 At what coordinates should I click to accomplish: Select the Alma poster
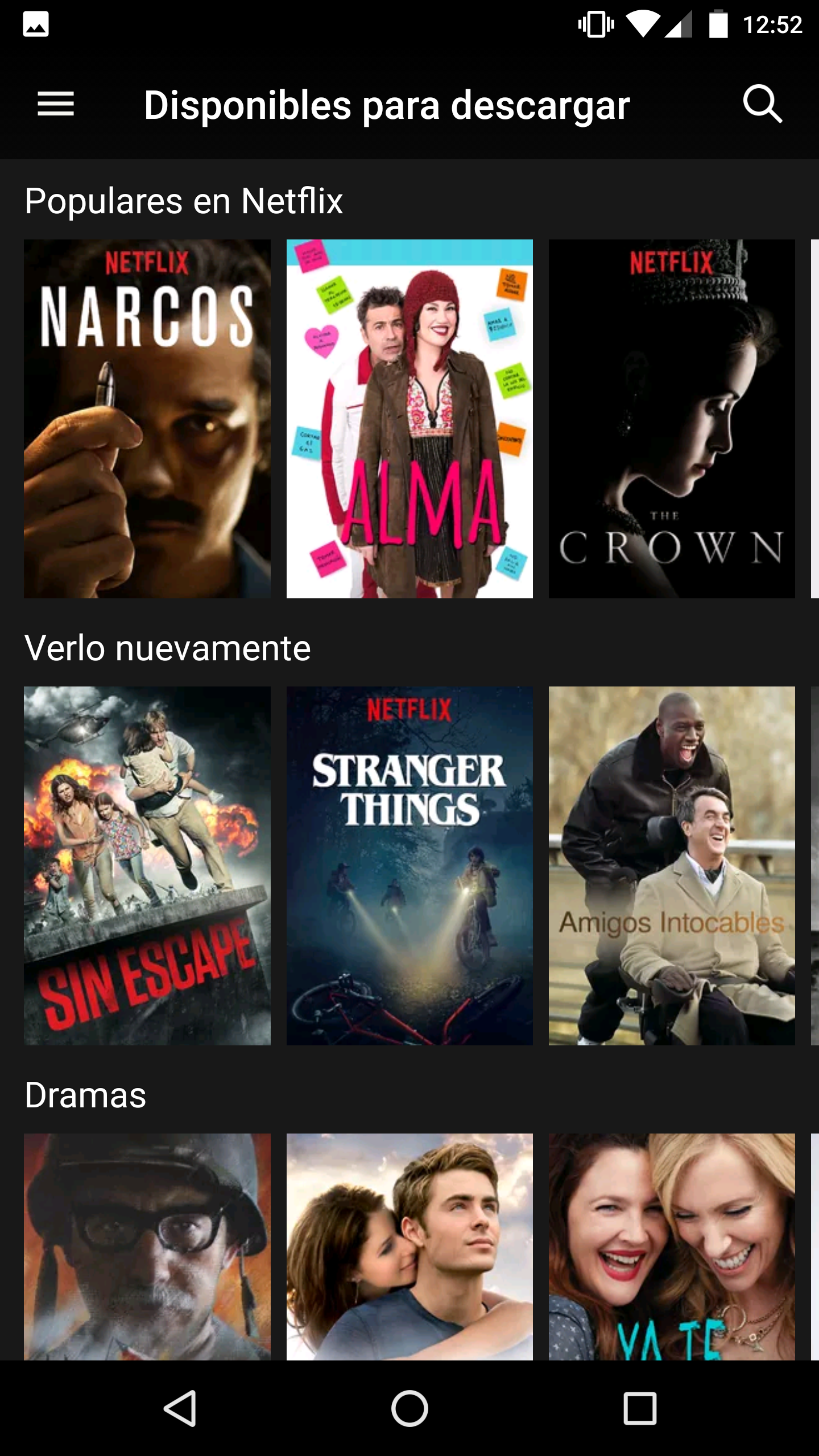(x=409, y=419)
